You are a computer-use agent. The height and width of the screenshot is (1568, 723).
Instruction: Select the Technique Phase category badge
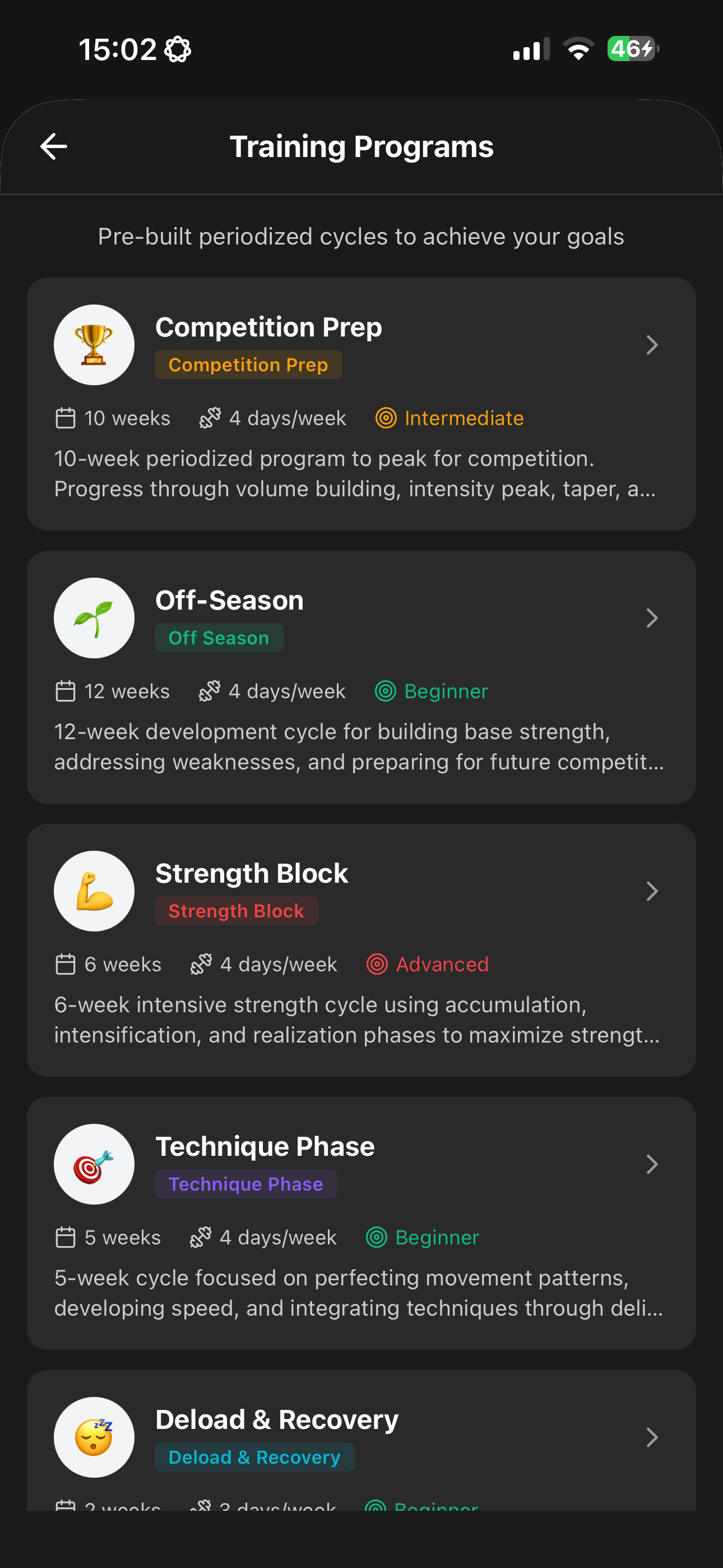pos(245,1183)
